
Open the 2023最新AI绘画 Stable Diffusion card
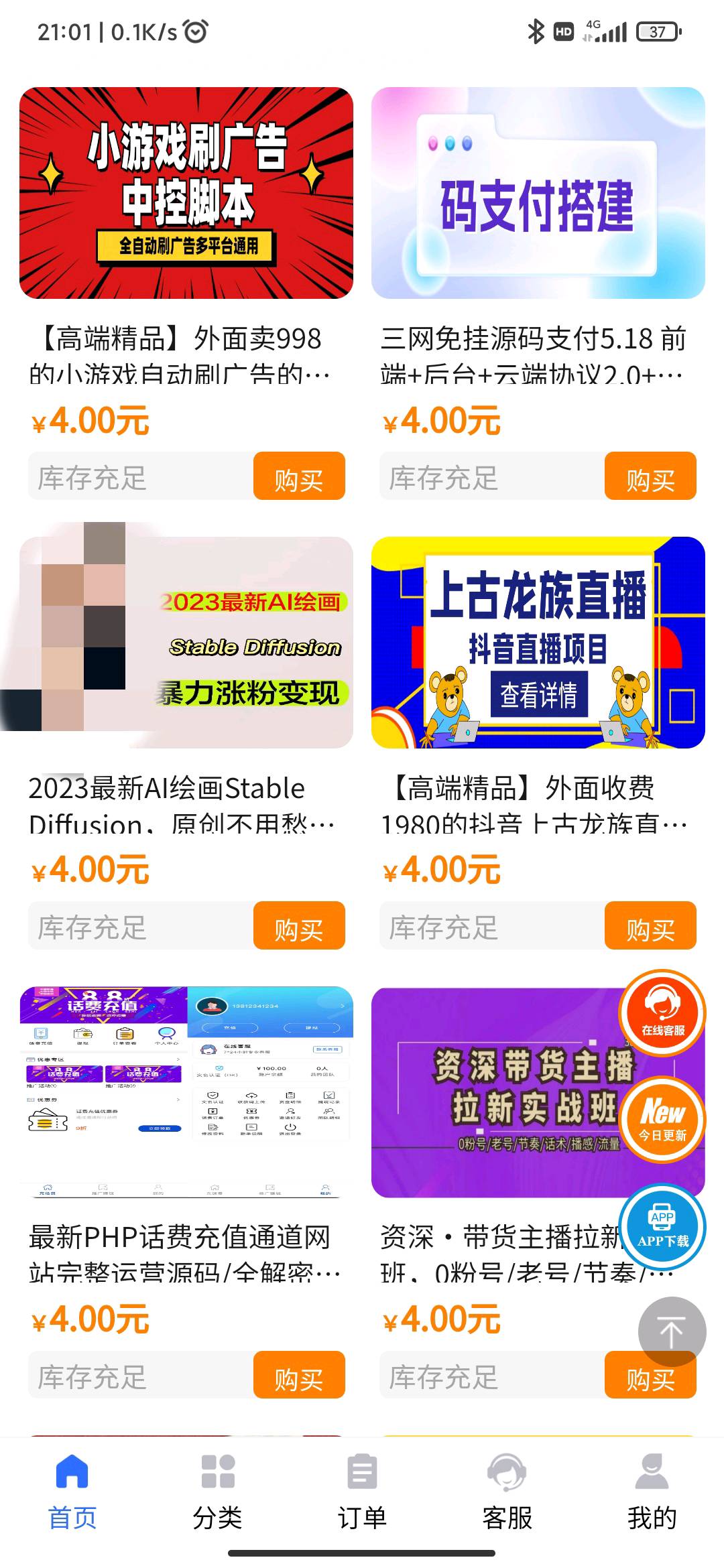(x=186, y=642)
